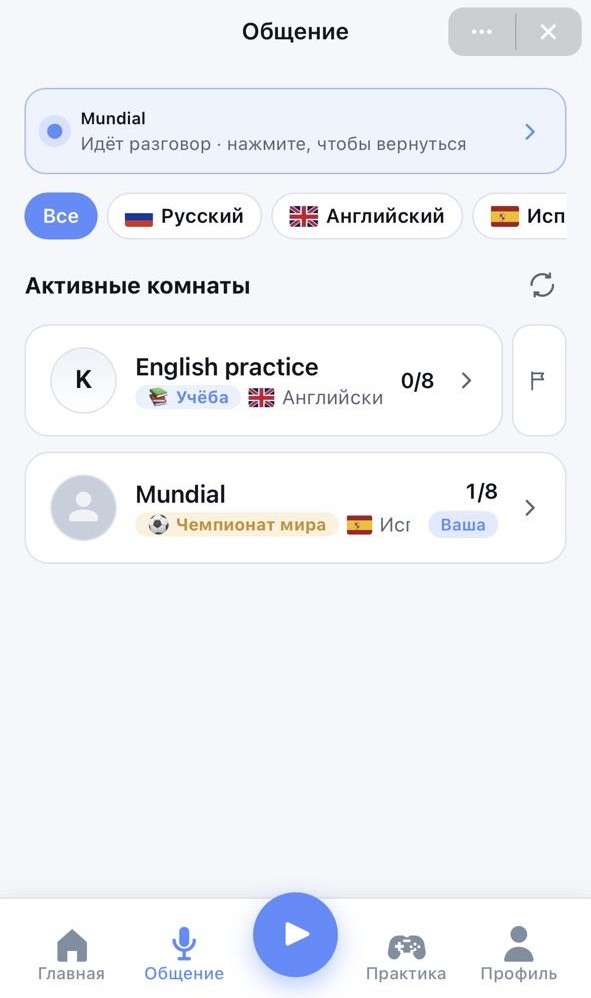
Task: Filter rooms by Spanish flag chip
Action: [520, 216]
